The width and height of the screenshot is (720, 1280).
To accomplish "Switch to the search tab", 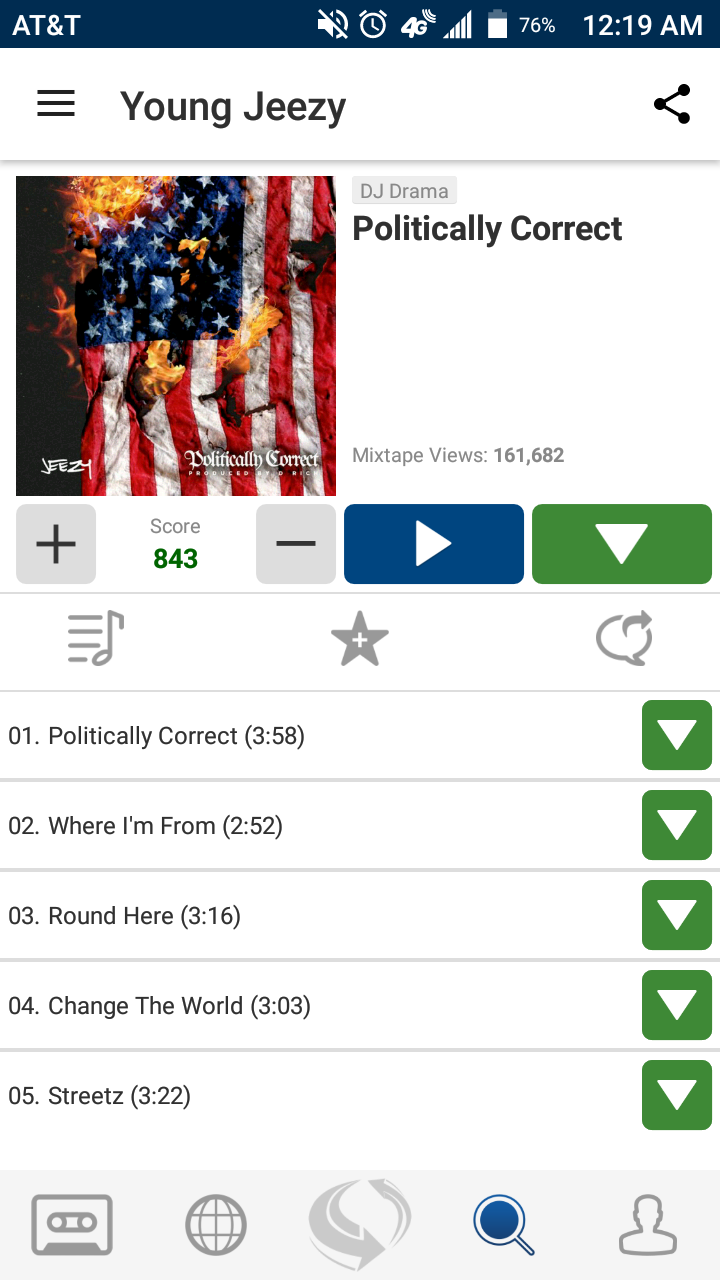I will point(504,1225).
